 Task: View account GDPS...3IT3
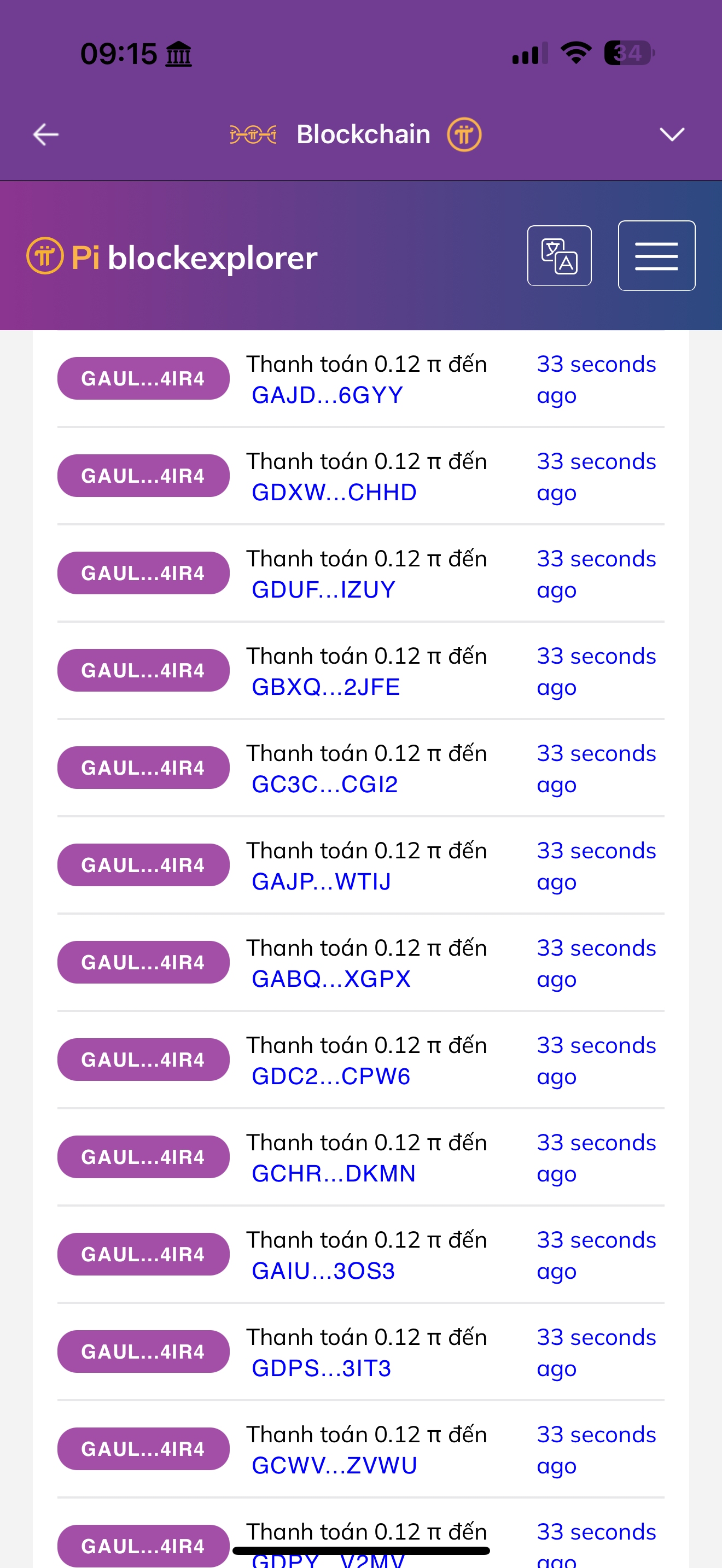(321, 1369)
